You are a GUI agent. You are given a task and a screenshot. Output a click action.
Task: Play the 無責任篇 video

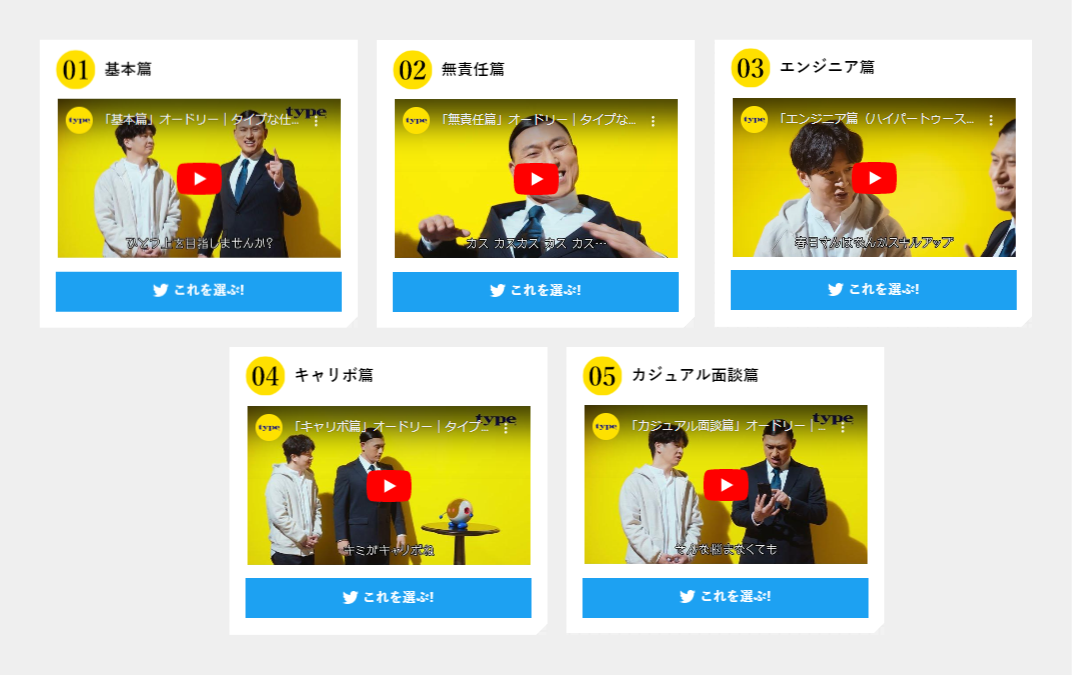point(536,179)
